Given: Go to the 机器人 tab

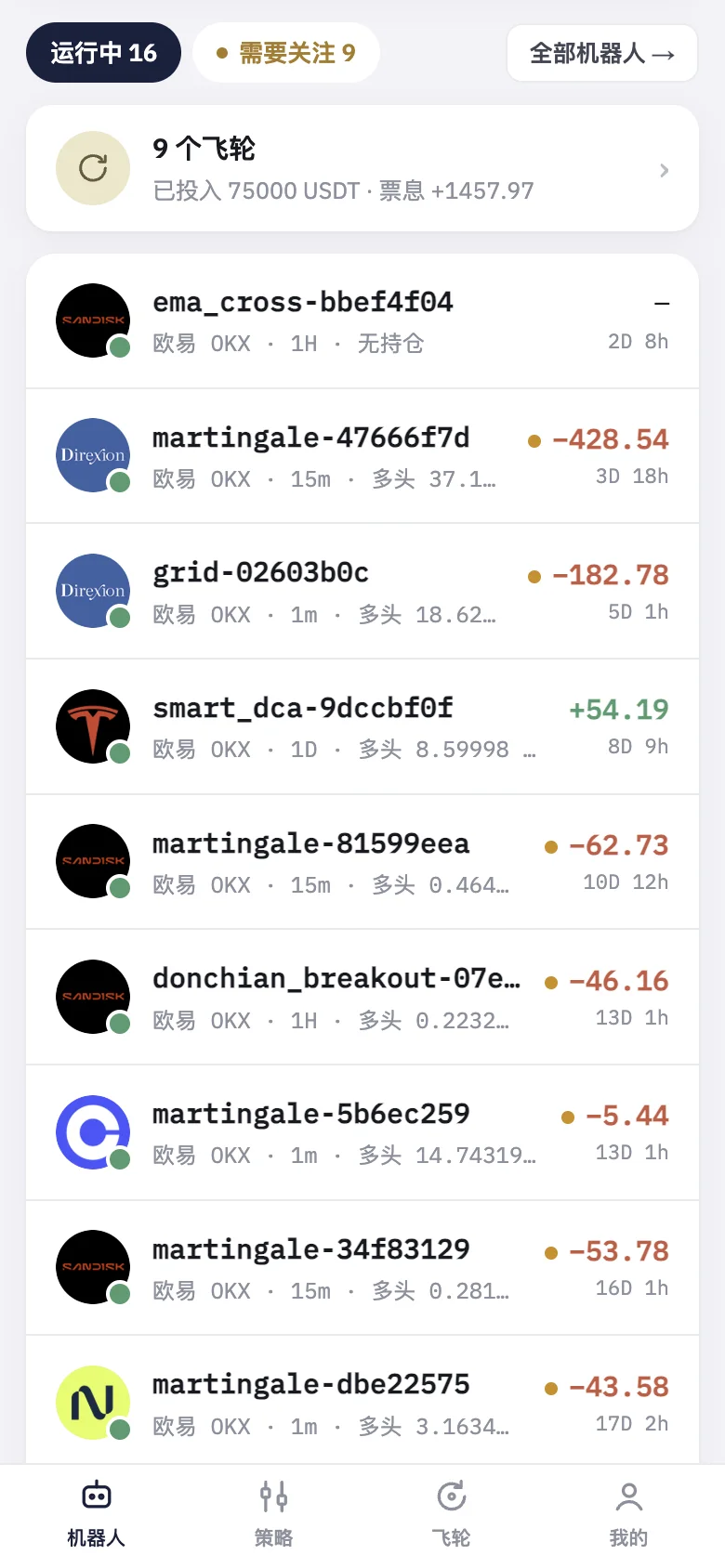Looking at the screenshot, I should coord(96,1514).
